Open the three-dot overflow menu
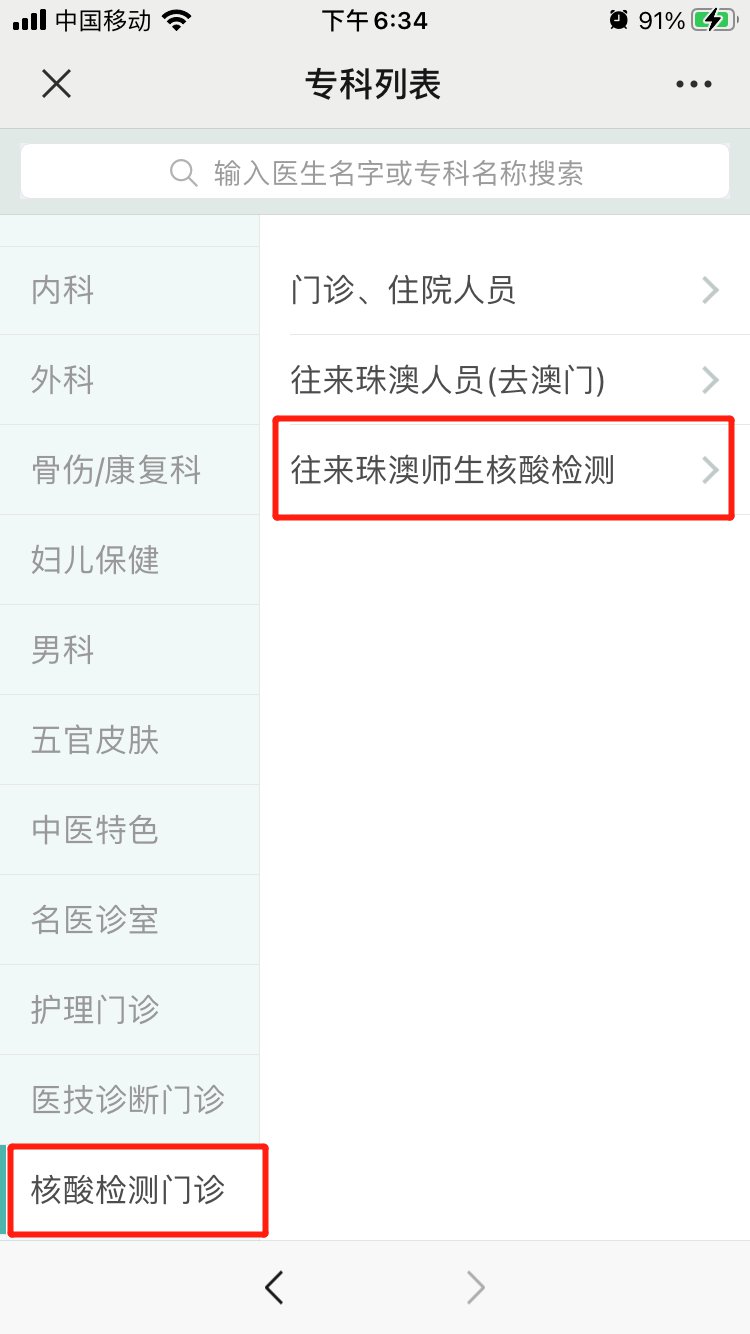Screen dimensions: 750x1334 (693, 85)
